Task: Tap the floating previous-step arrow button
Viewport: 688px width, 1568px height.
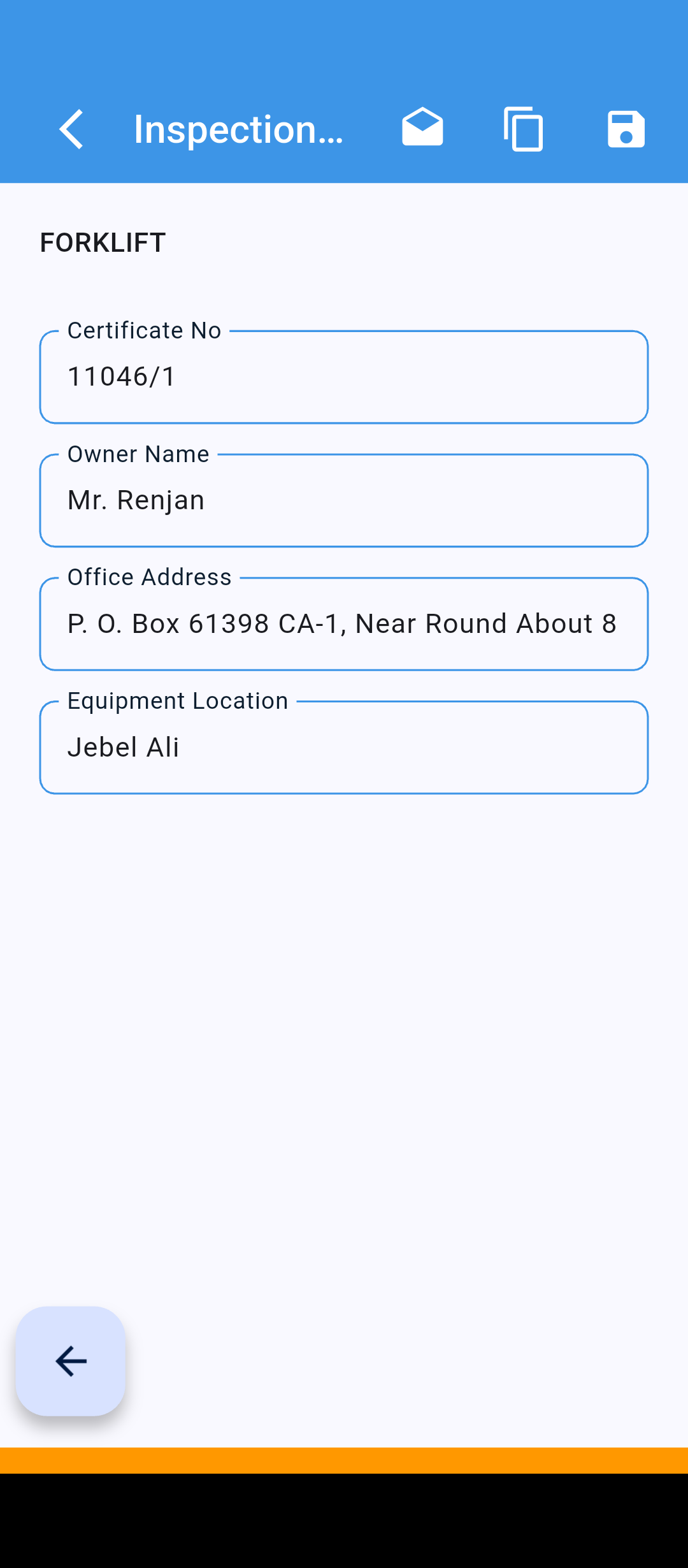Action: click(x=71, y=1361)
